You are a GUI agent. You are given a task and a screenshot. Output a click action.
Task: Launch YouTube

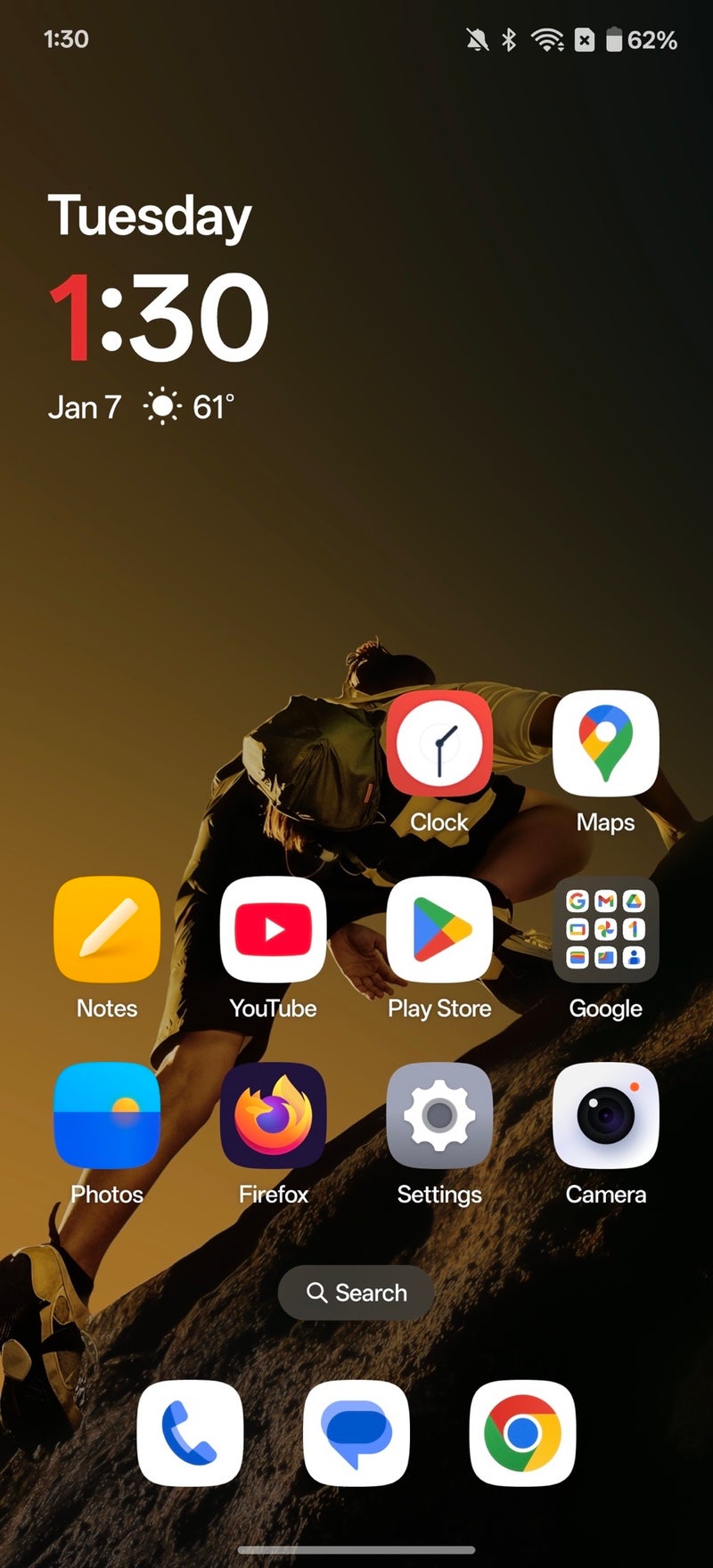(x=273, y=930)
